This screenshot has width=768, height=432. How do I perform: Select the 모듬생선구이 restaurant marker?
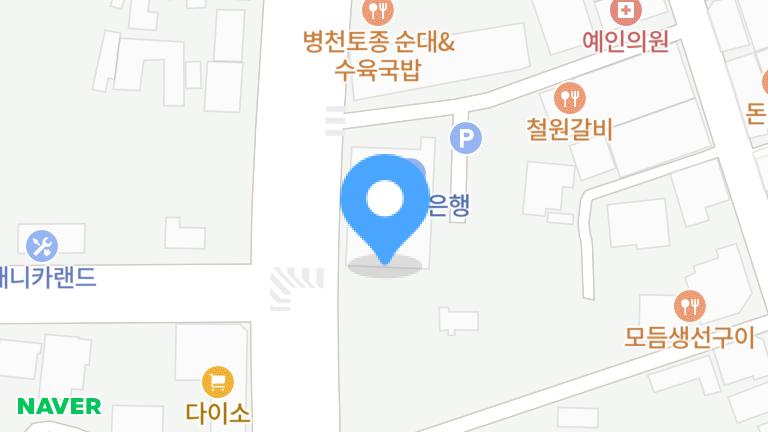coord(689,305)
